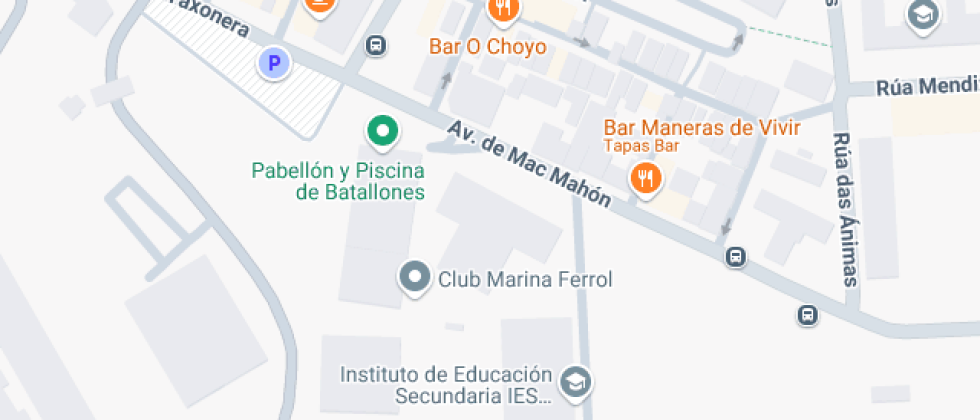Tap the Pabellón y Piscina de Batallones marker
This screenshot has width=980, height=420.
[381, 131]
